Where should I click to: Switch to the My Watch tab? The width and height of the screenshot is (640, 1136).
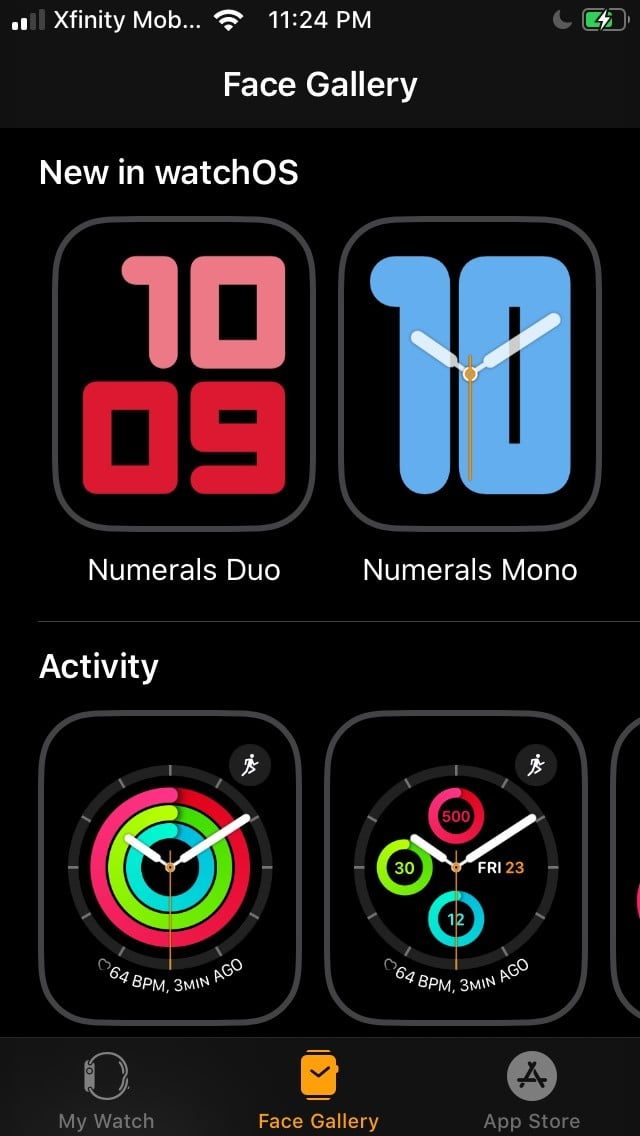(x=106, y=1090)
